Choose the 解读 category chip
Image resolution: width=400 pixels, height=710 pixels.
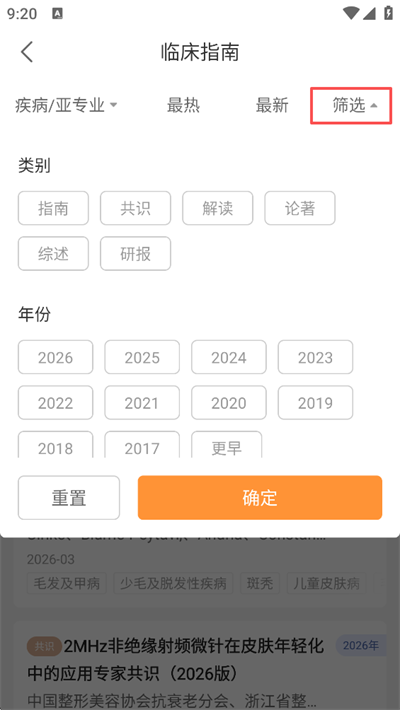click(x=218, y=208)
